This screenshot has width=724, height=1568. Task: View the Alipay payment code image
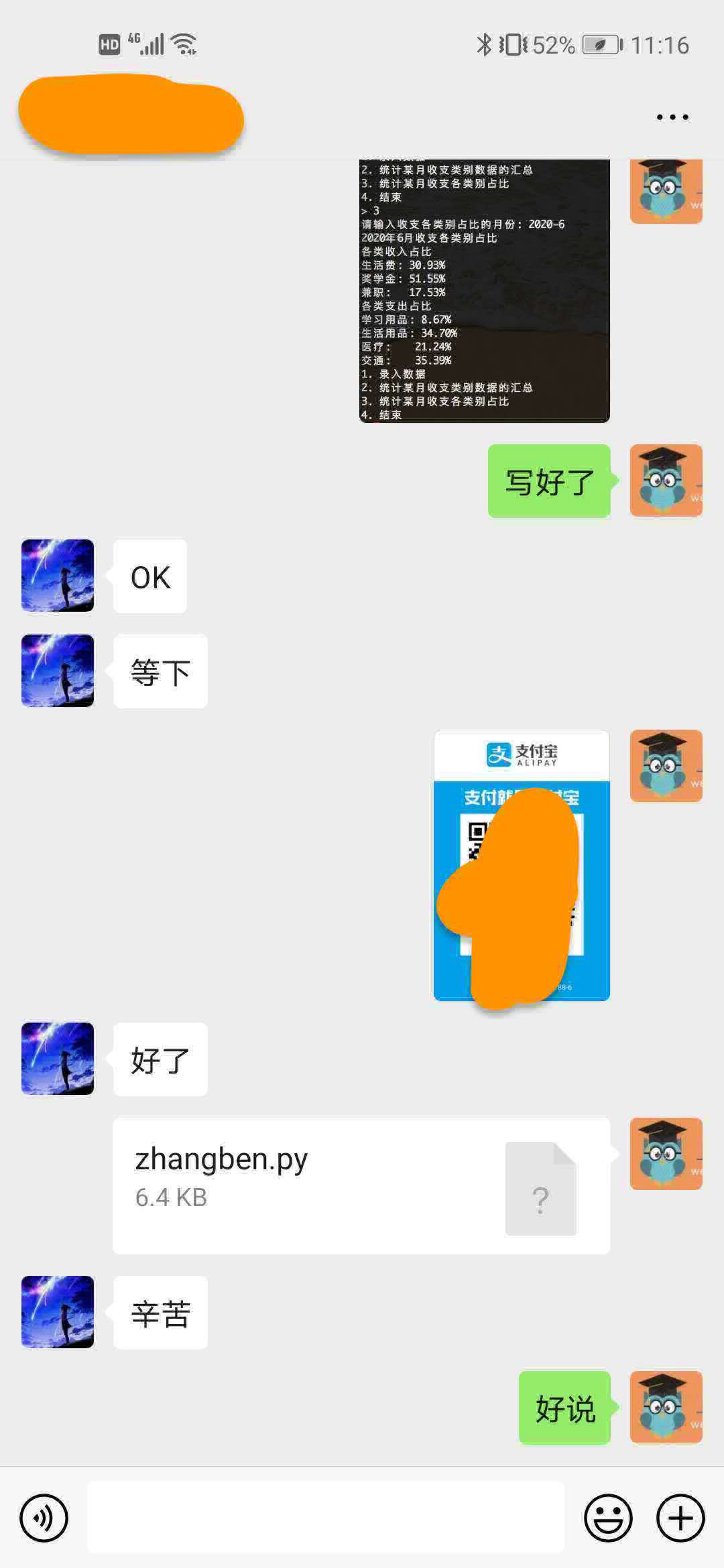(522, 864)
